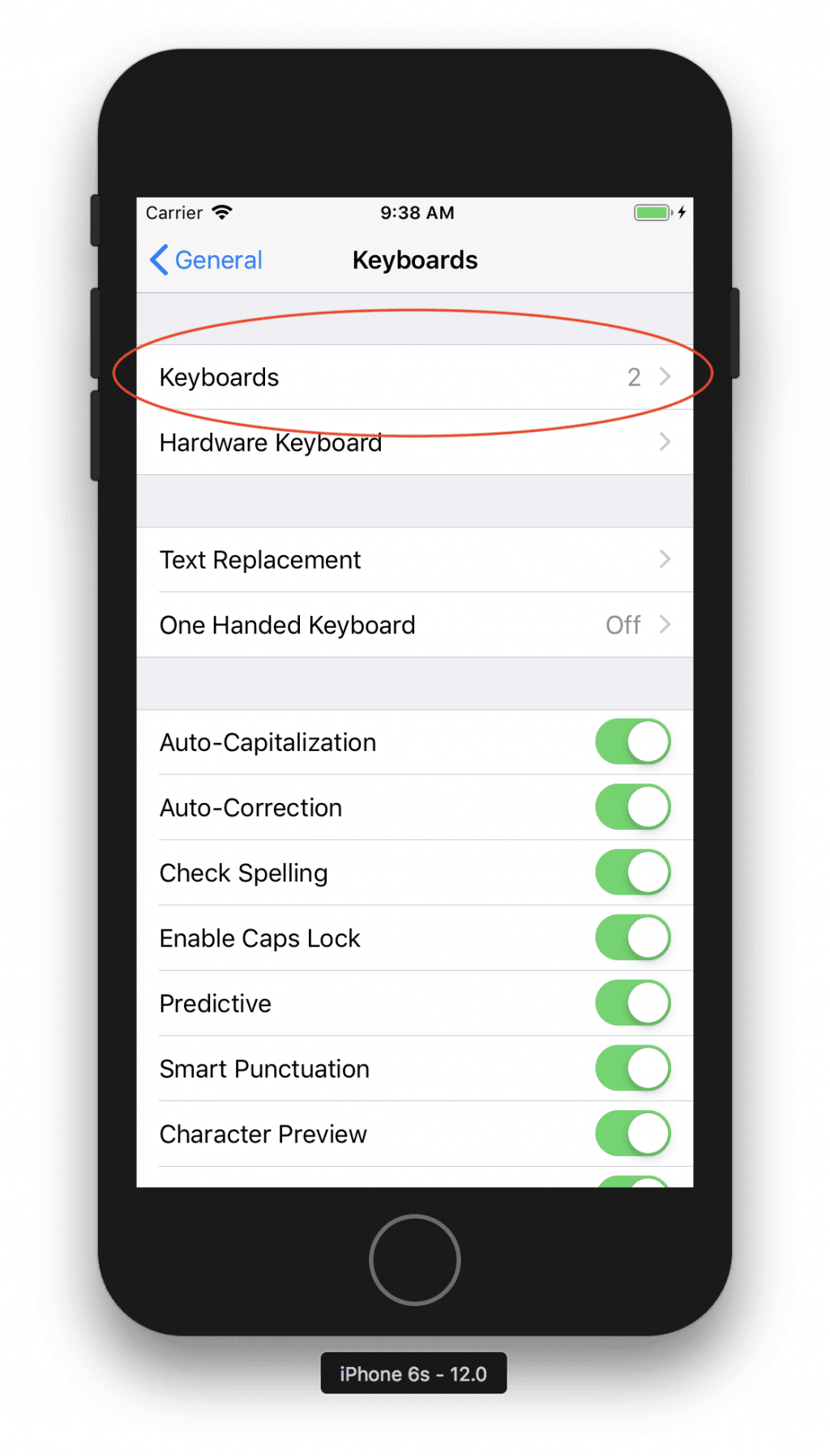Toggle Check Spelling off

tap(632, 873)
